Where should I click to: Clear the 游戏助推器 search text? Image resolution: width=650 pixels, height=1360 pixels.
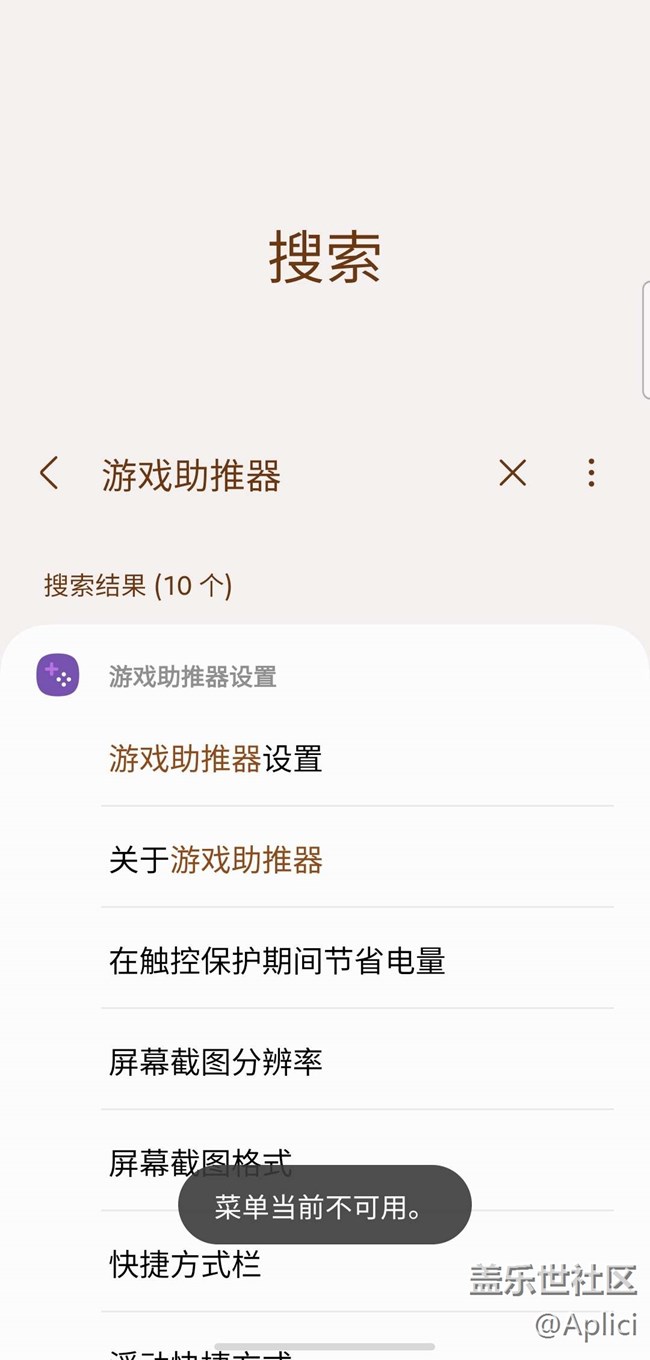[x=512, y=473]
